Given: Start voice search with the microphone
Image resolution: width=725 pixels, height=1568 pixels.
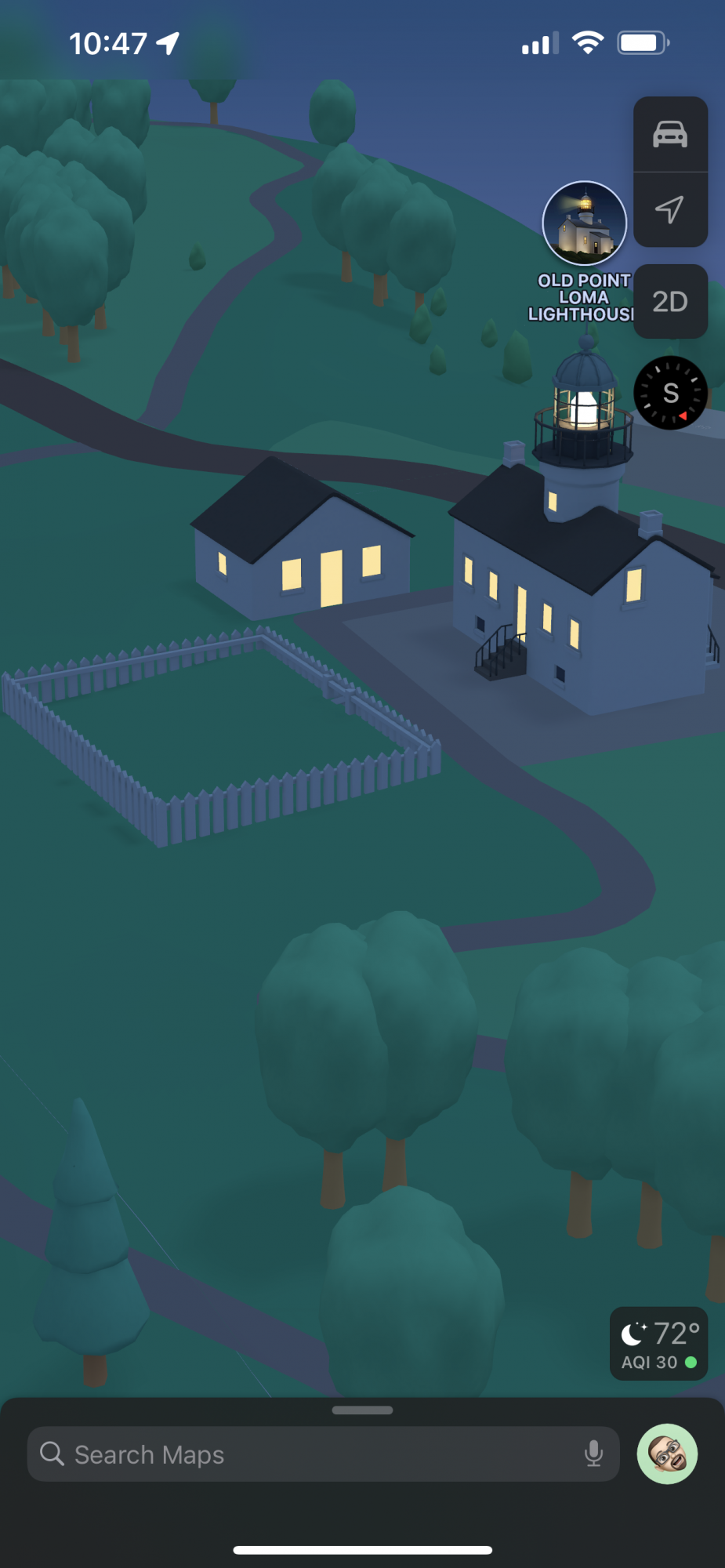Looking at the screenshot, I should 593,1454.
